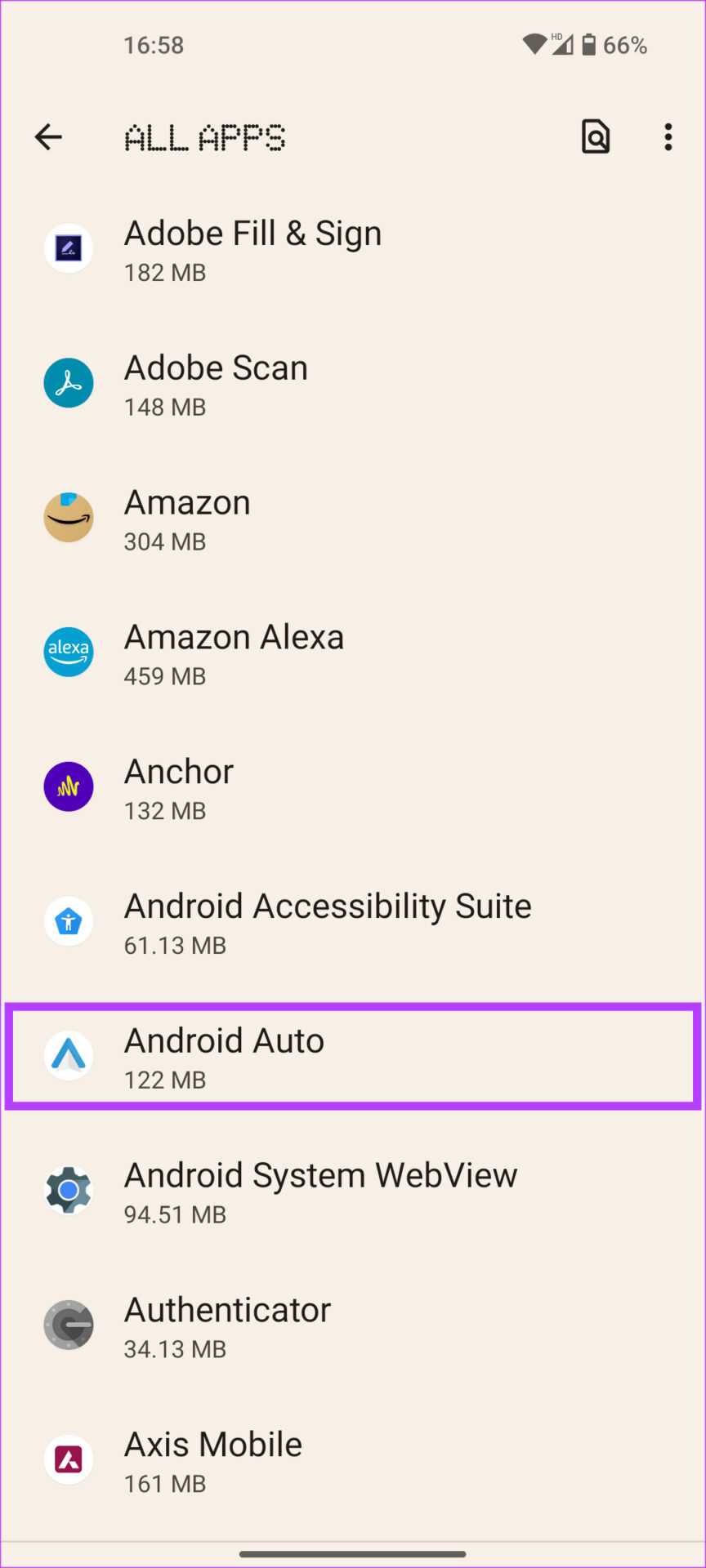Select Android Auto
Image resolution: width=706 pixels, height=1568 pixels.
[x=352, y=1057]
